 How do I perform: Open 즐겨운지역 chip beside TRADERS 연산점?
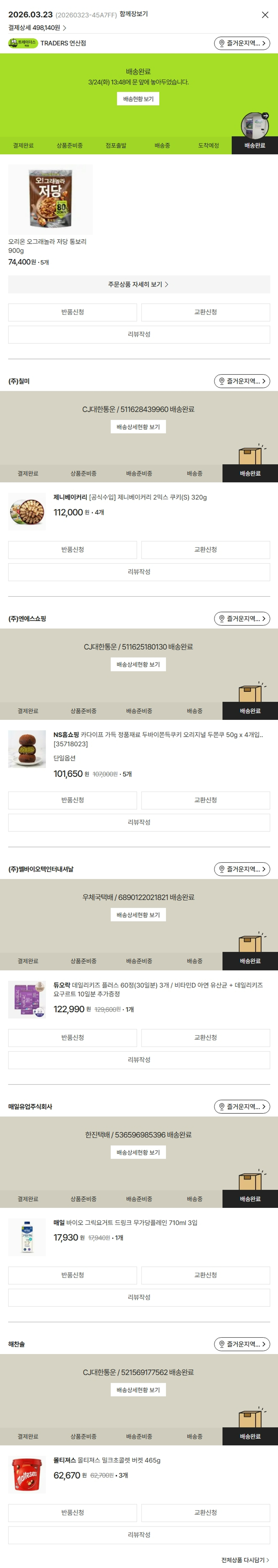242,43
